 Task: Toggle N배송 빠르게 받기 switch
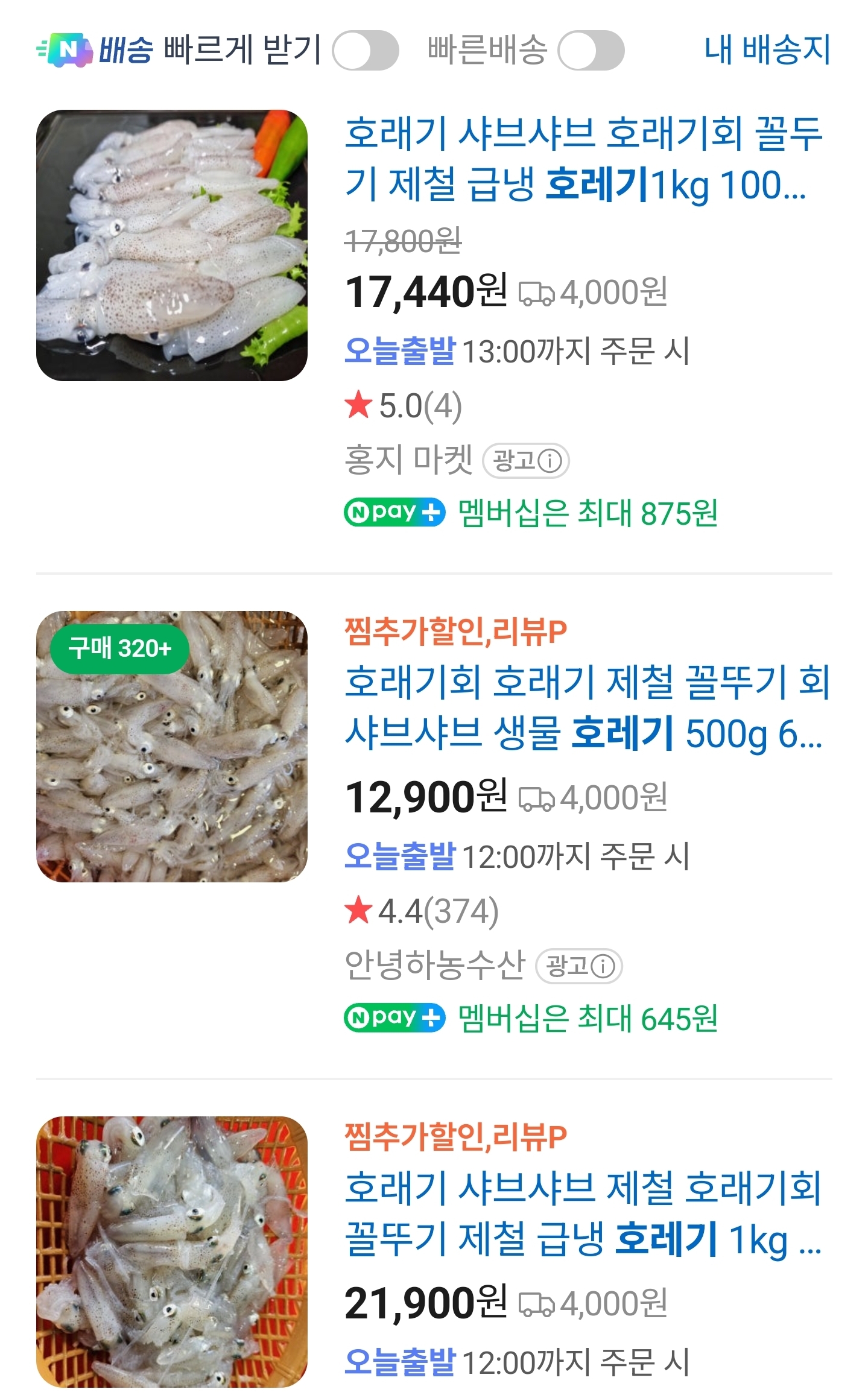pos(365,51)
